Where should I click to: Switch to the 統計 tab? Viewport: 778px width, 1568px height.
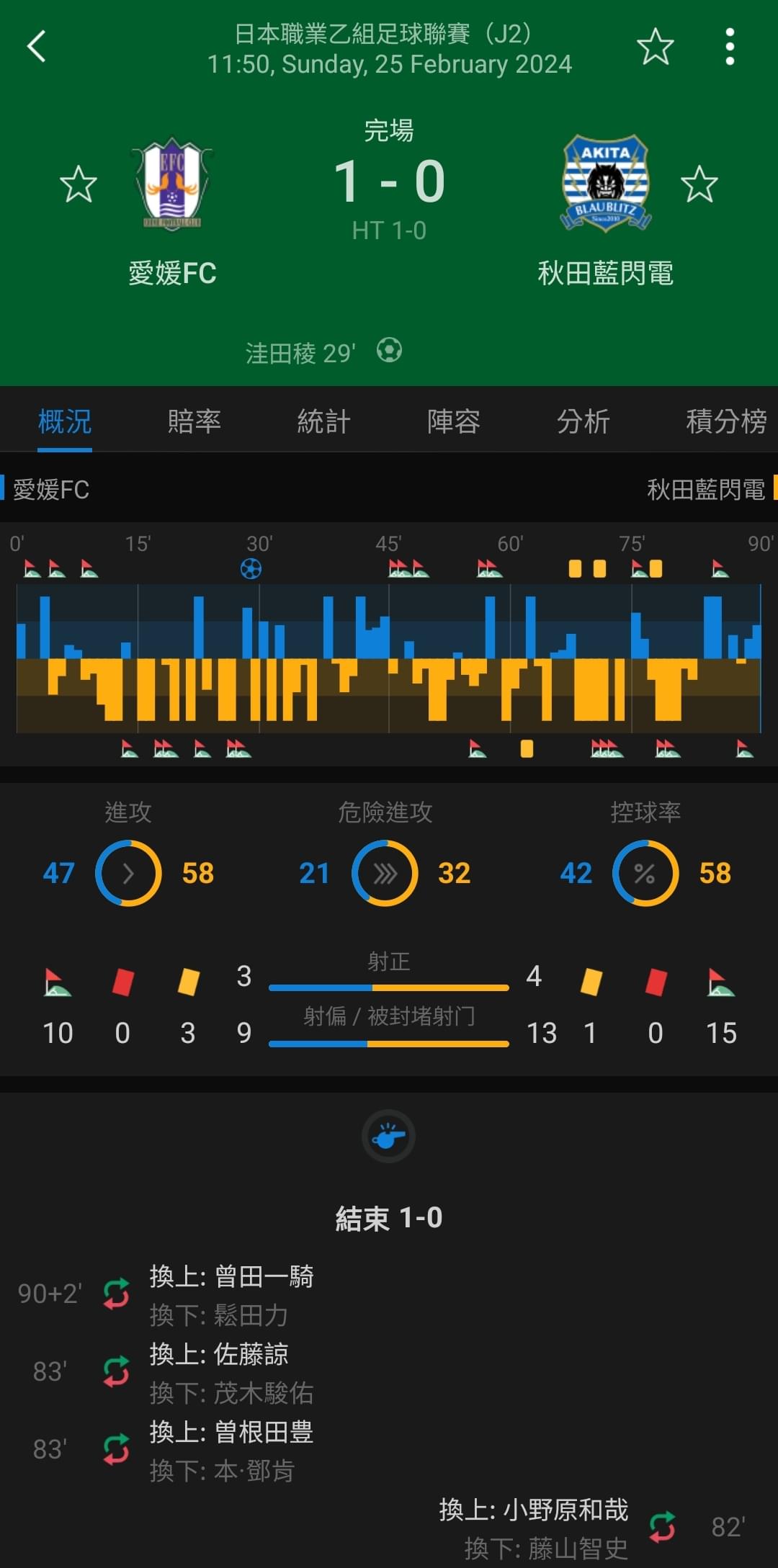324,421
